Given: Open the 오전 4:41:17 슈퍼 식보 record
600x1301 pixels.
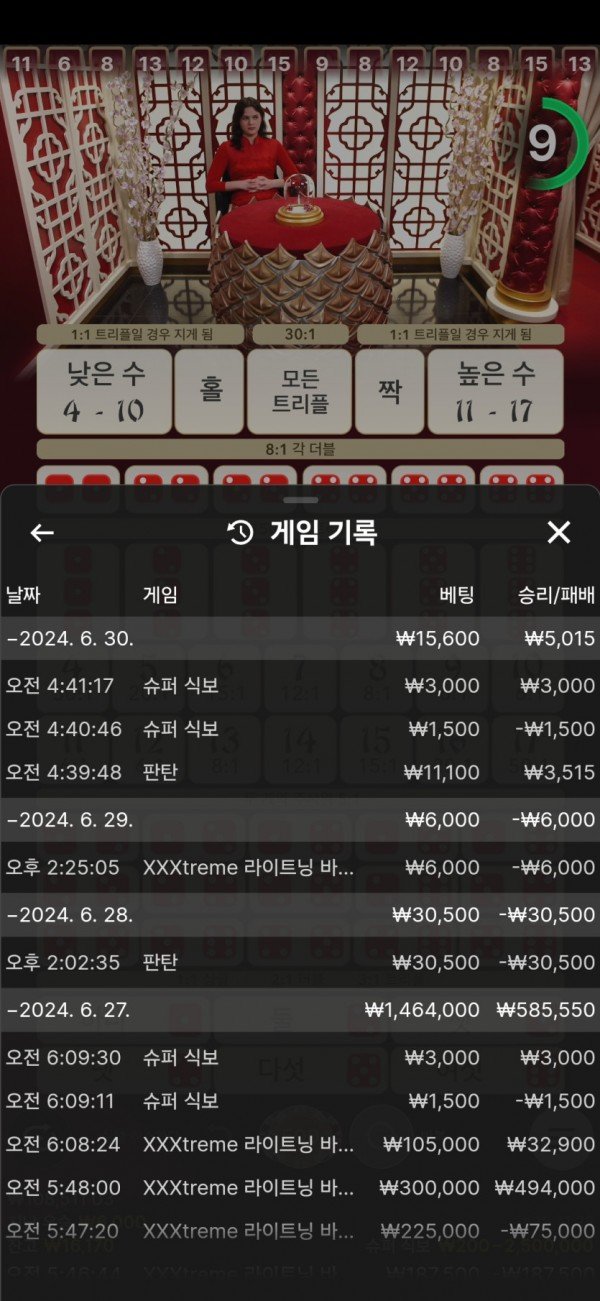Looking at the screenshot, I should (x=300, y=686).
